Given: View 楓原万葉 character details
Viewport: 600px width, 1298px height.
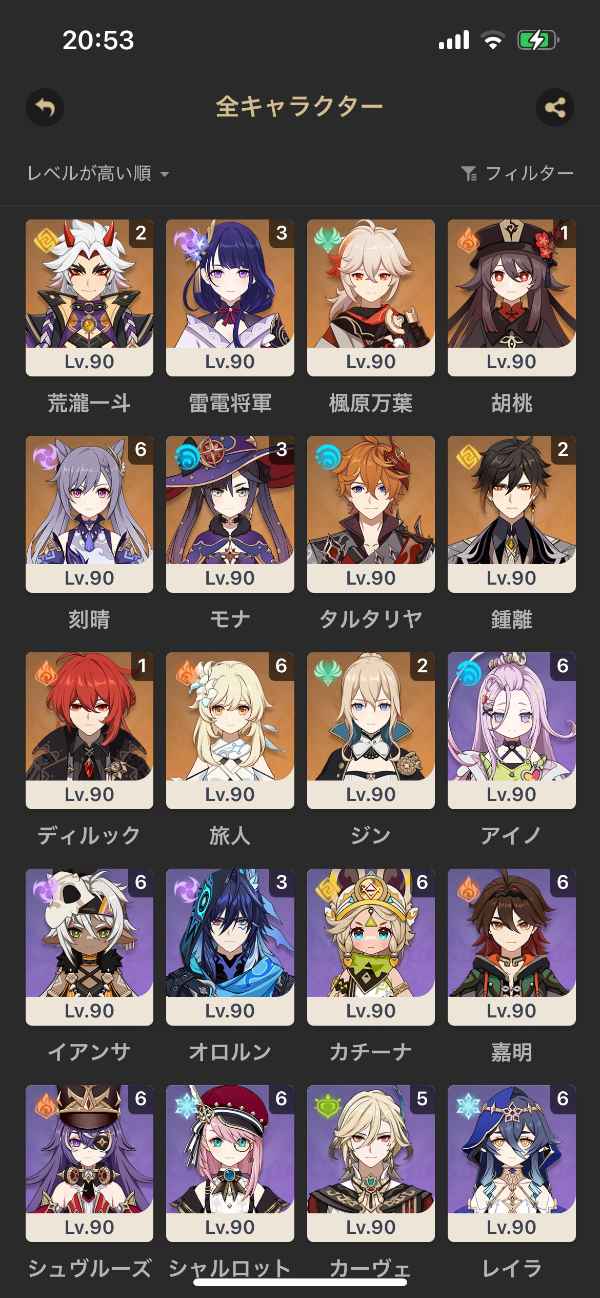Looking at the screenshot, I should point(371,298).
